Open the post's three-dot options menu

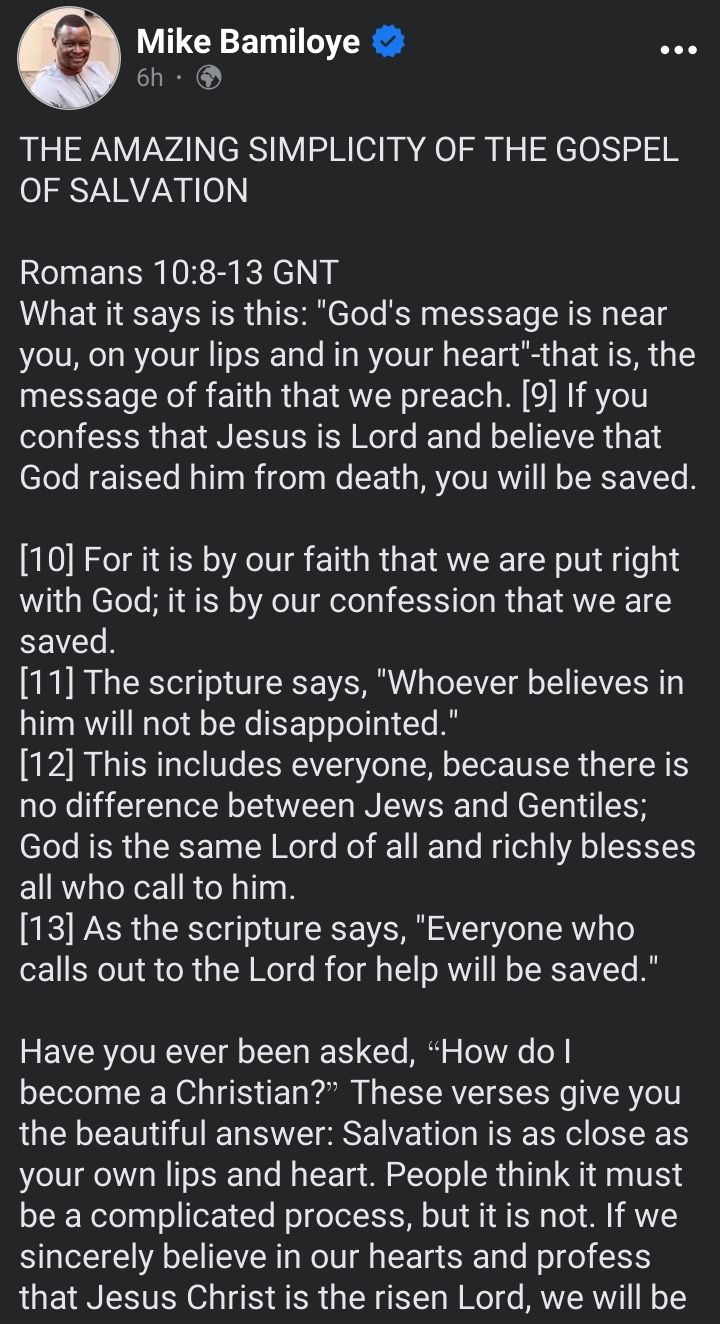click(679, 49)
